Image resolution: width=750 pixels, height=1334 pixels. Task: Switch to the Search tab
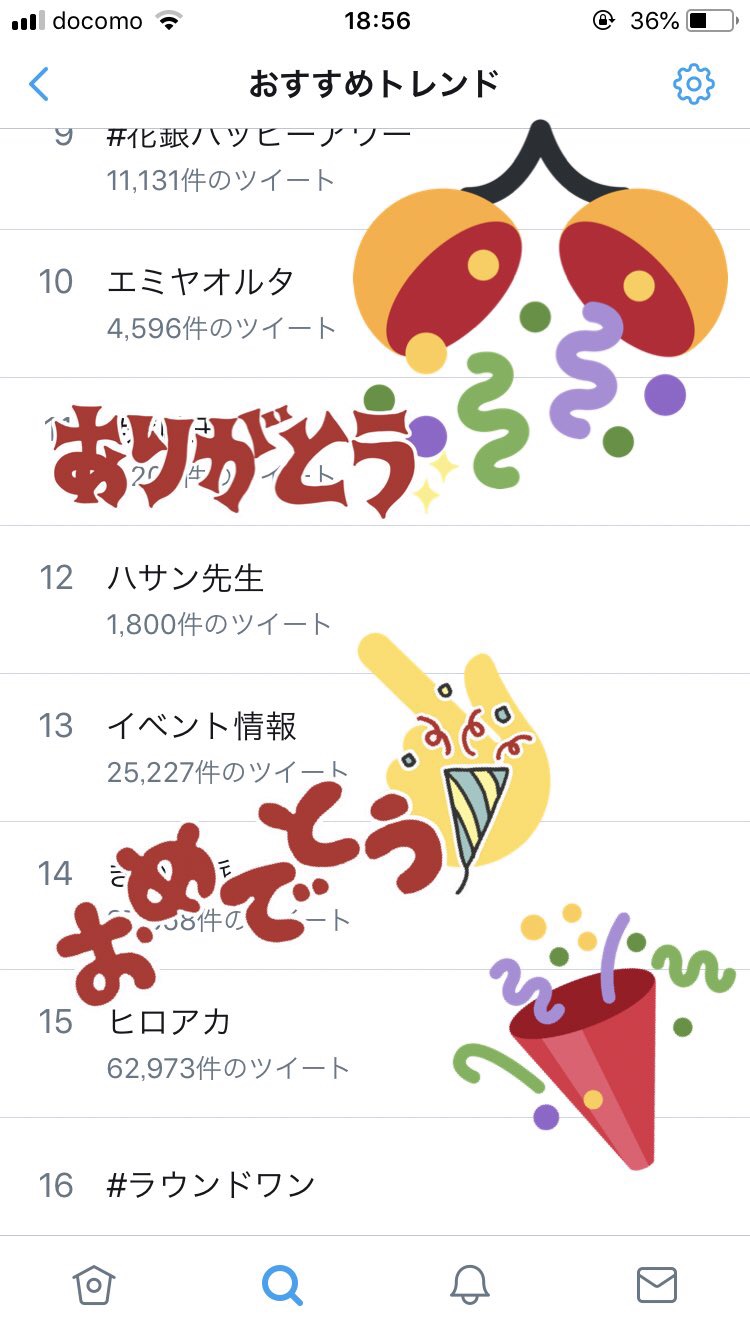coord(282,1284)
